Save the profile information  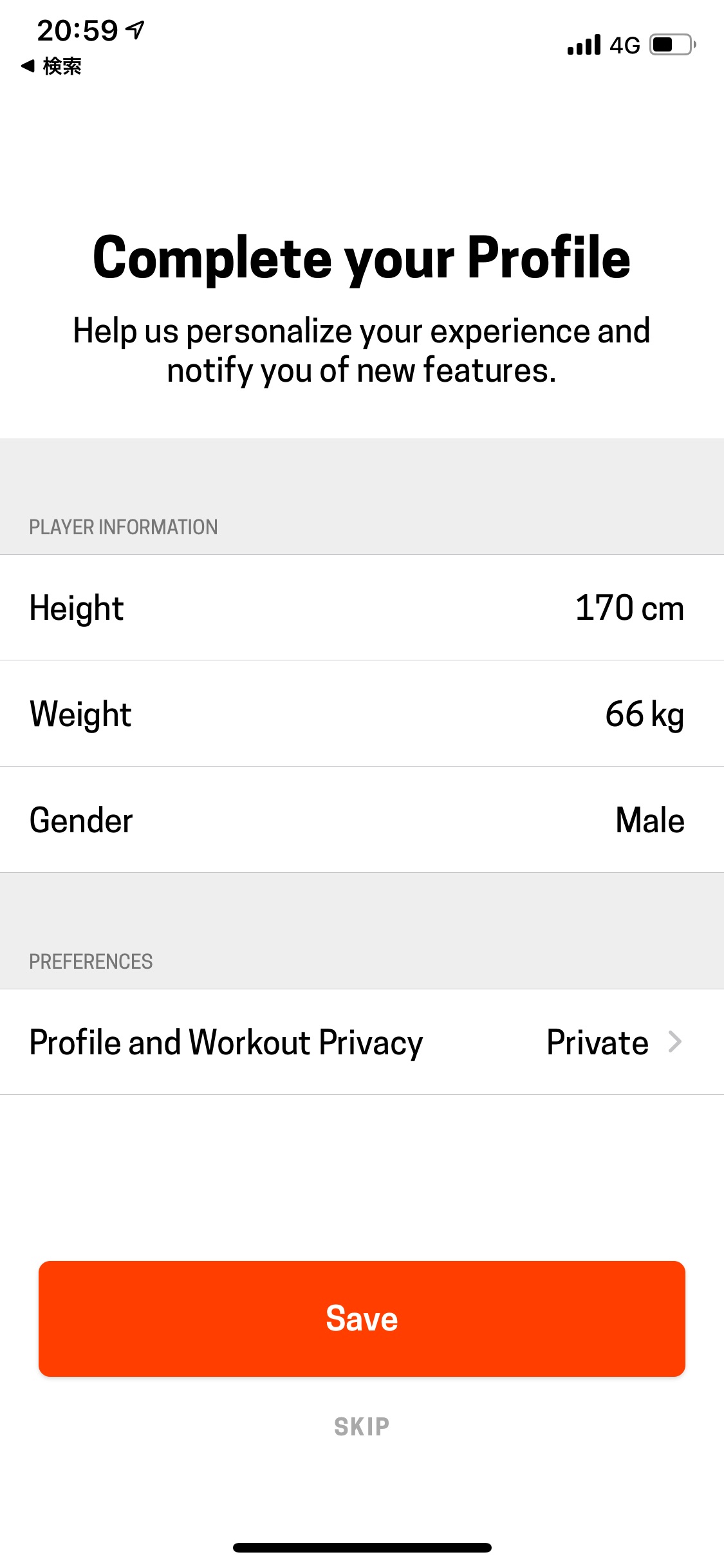(x=362, y=1318)
